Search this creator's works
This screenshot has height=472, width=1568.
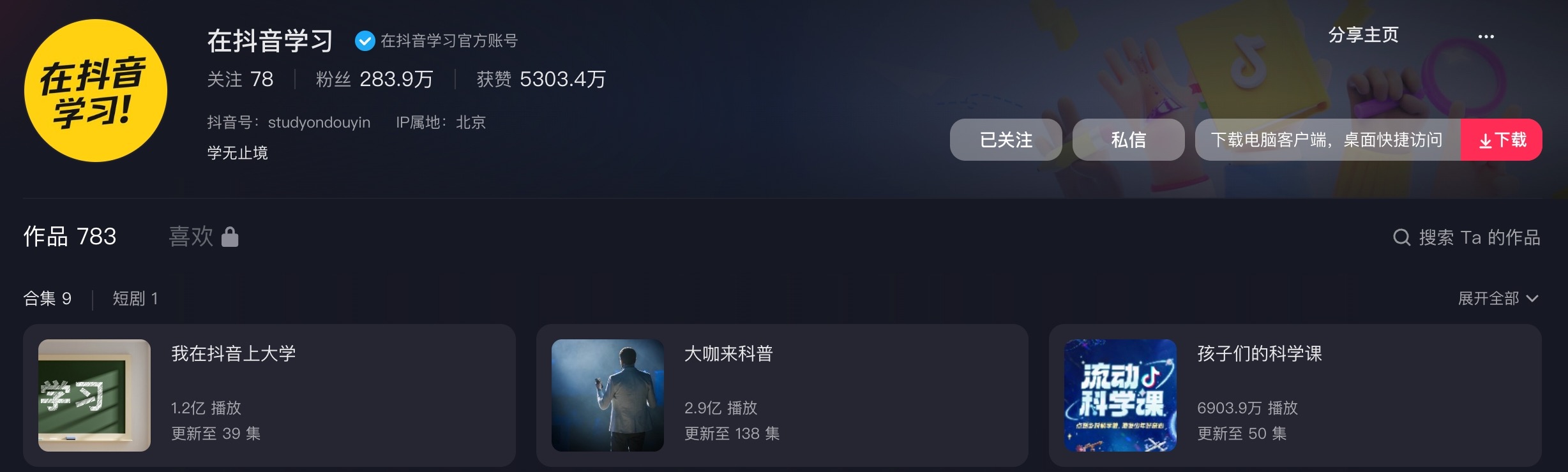point(1466,237)
